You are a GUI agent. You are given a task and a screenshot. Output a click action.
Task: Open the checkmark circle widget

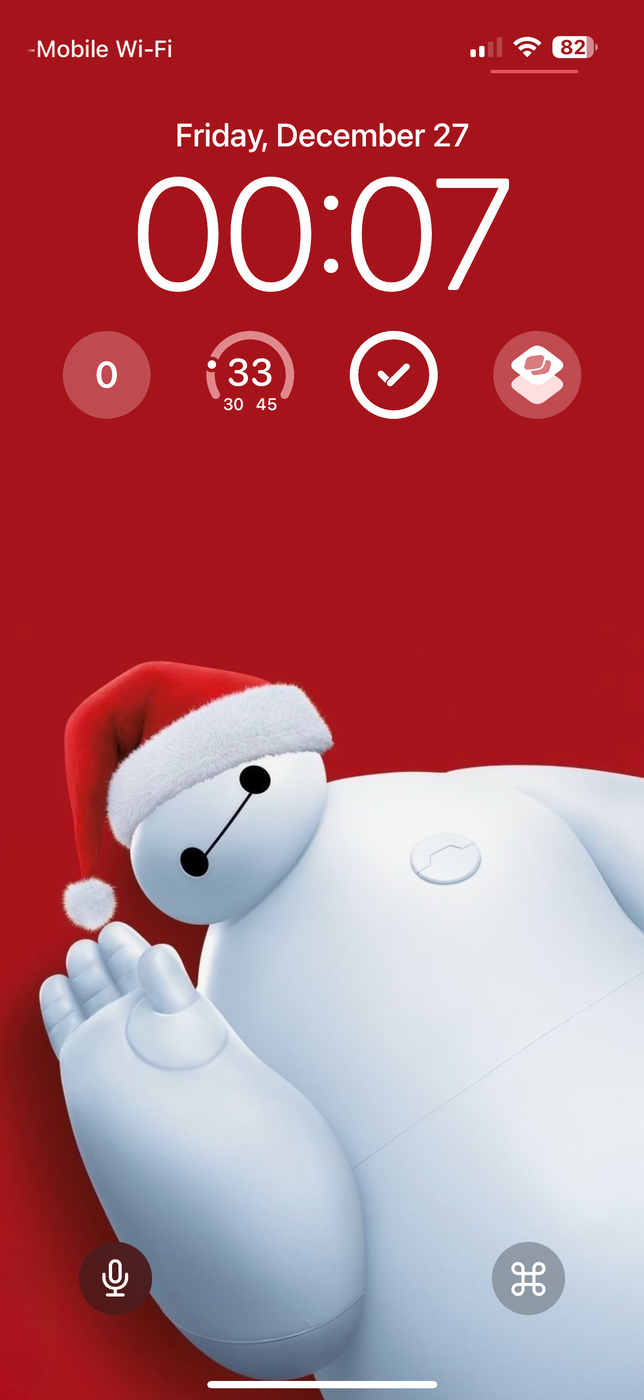coord(394,375)
